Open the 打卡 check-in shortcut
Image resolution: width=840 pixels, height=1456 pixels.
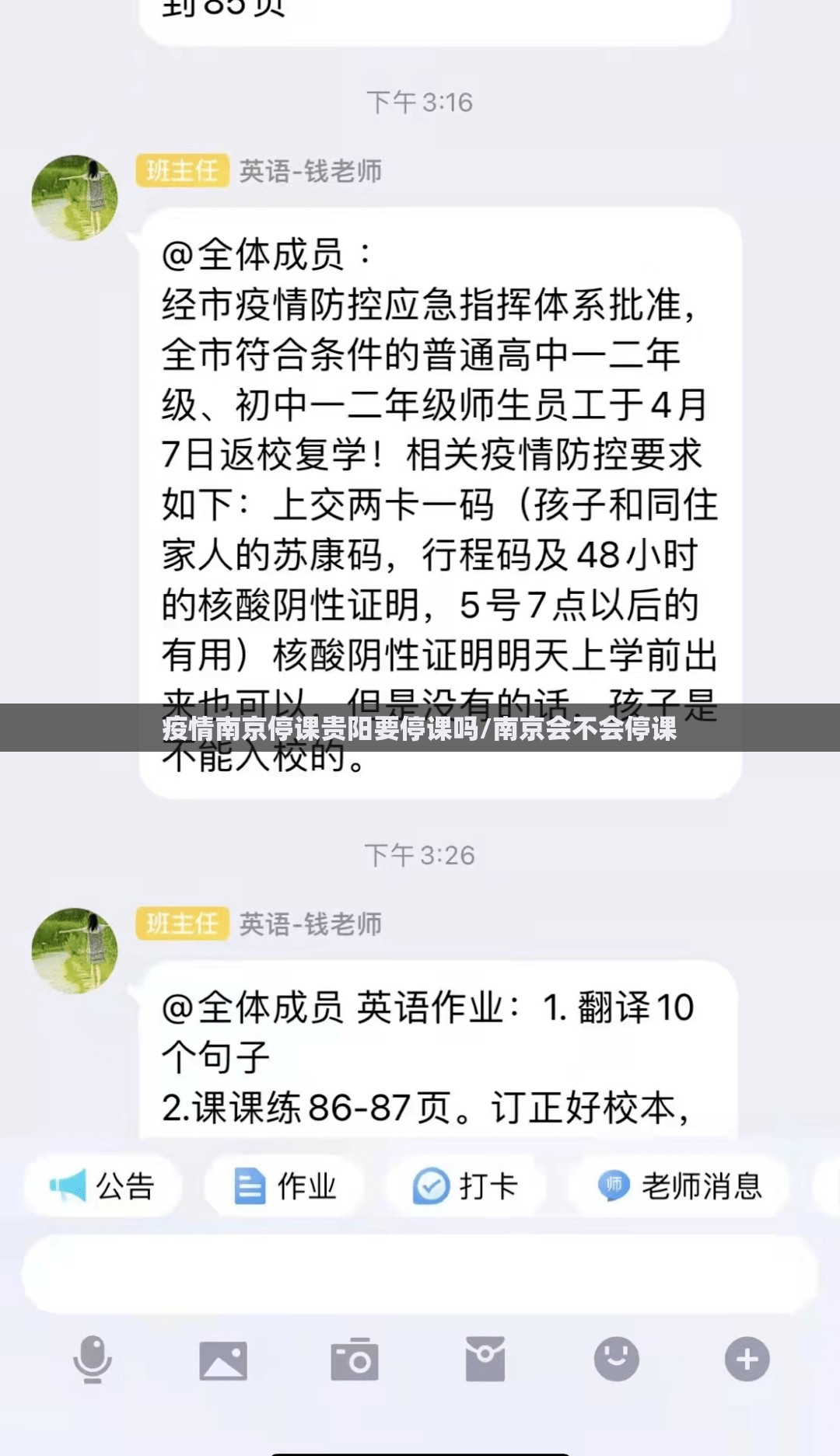click(x=465, y=1186)
